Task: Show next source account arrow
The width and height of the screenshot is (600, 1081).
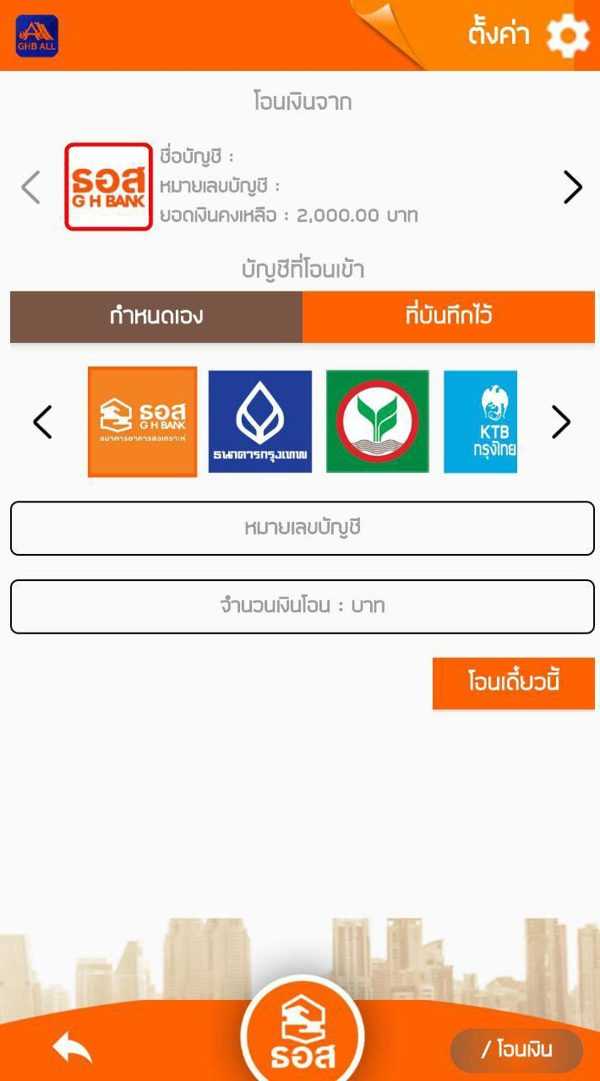Action: point(572,187)
